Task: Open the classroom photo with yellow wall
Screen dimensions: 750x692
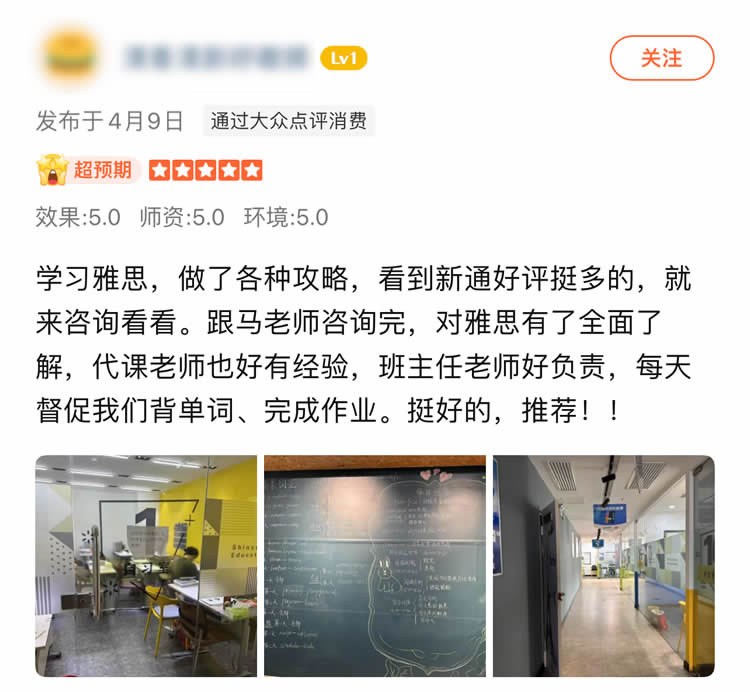Action: pyautogui.click(x=146, y=565)
